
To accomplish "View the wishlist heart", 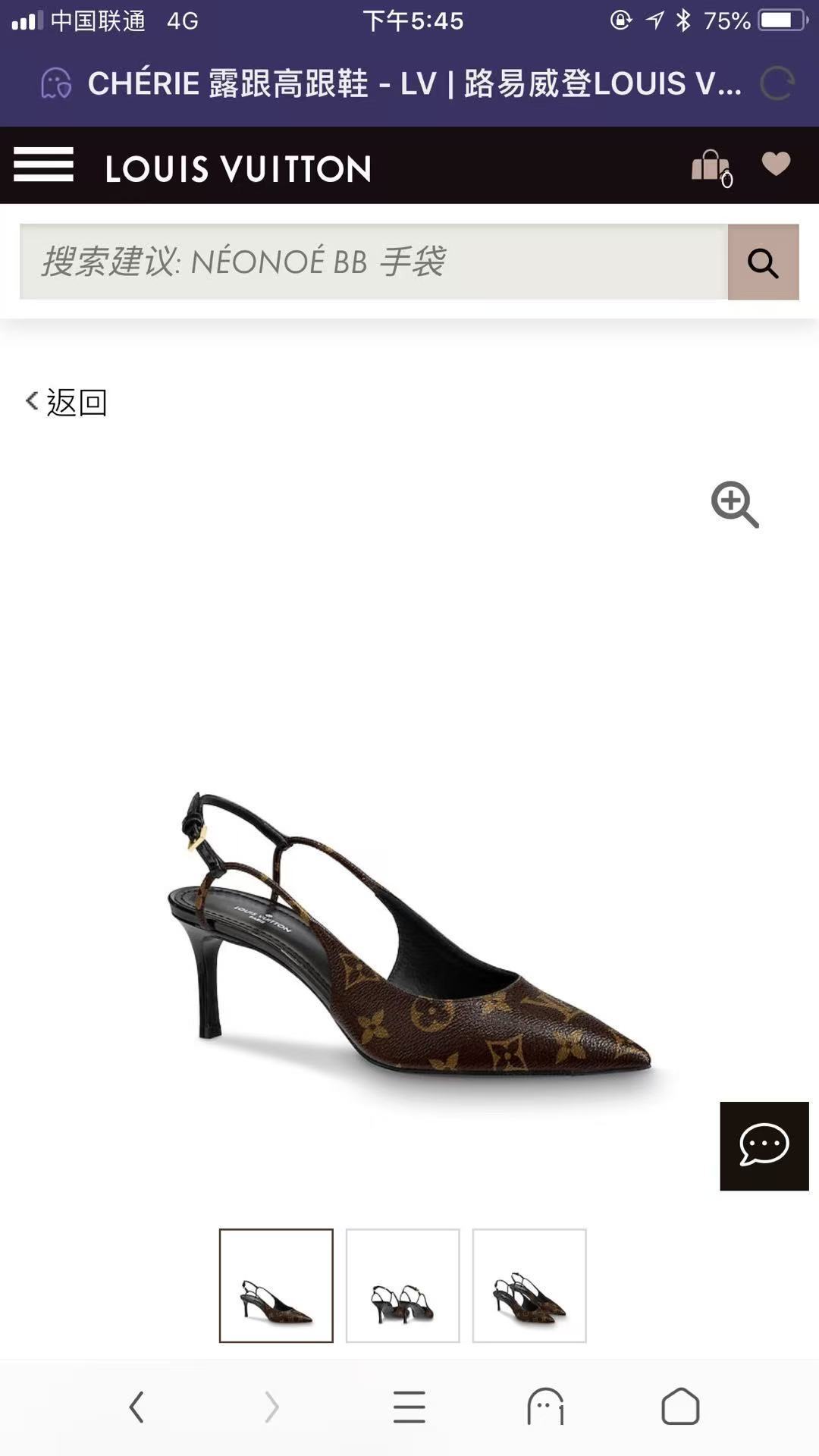I will click(x=776, y=164).
